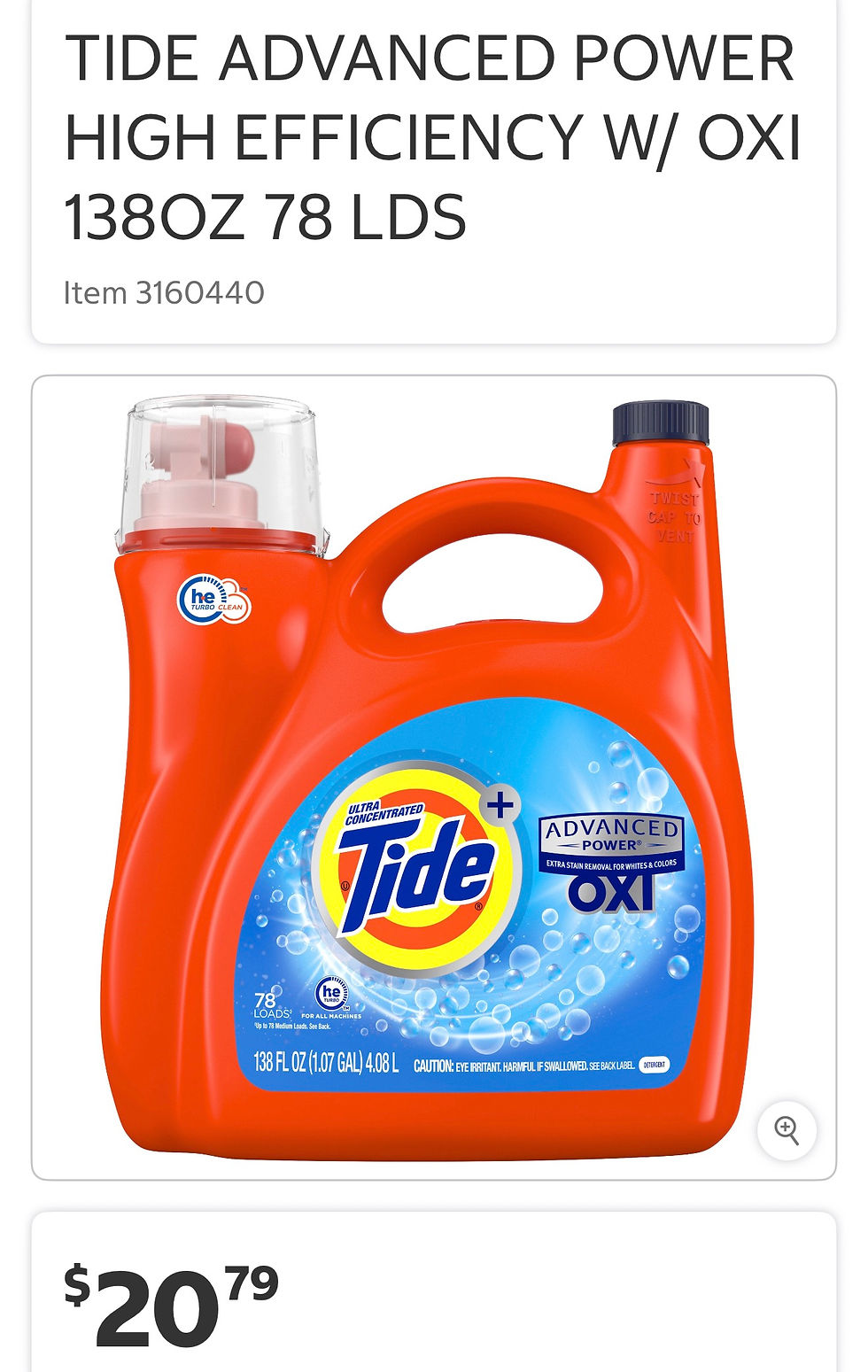This screenshot has width=868, height=1372.
Task: Zoom into the product image with the magnifier
Action: [x=787, y=1130]
